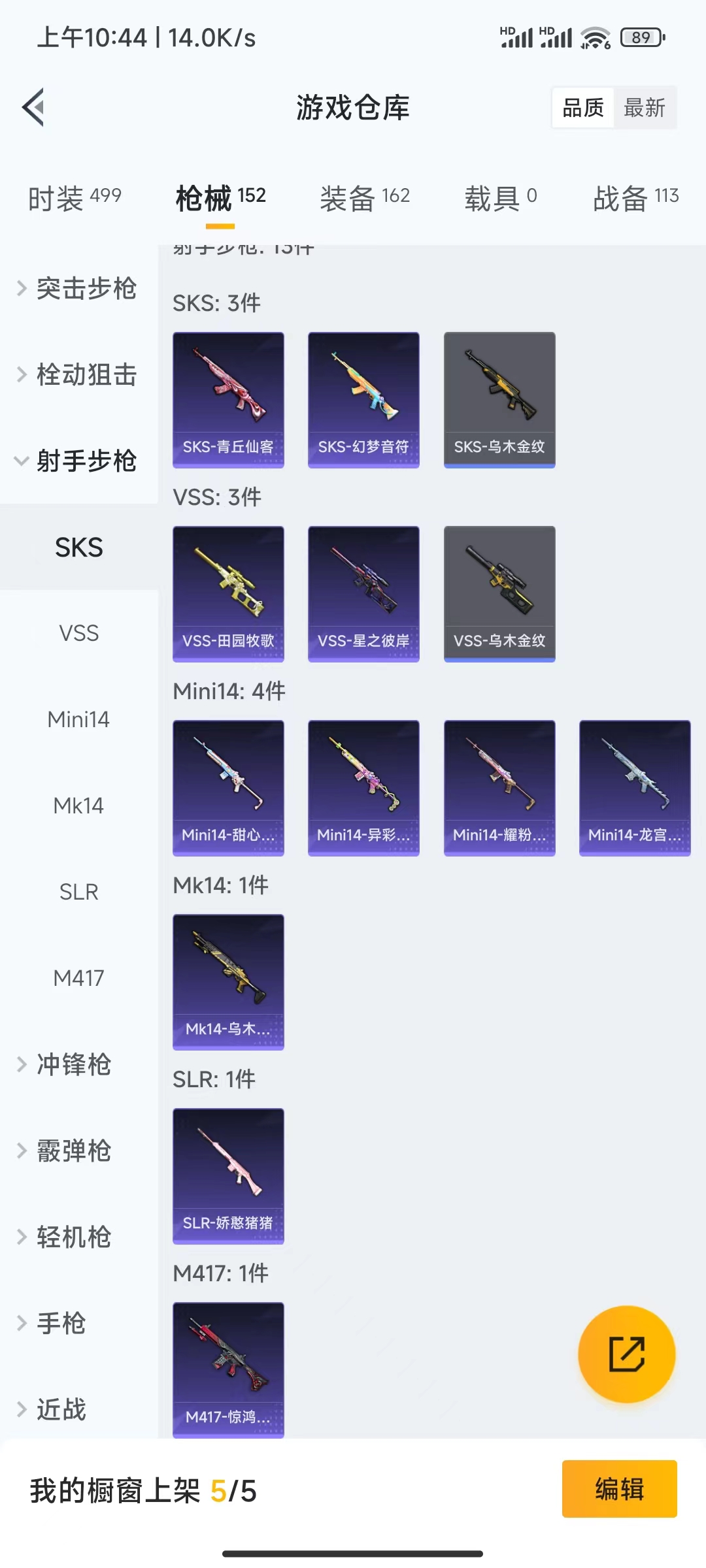706x1568 pixels.
Task: Expand the 突击步枪 category
Action: 78,288
